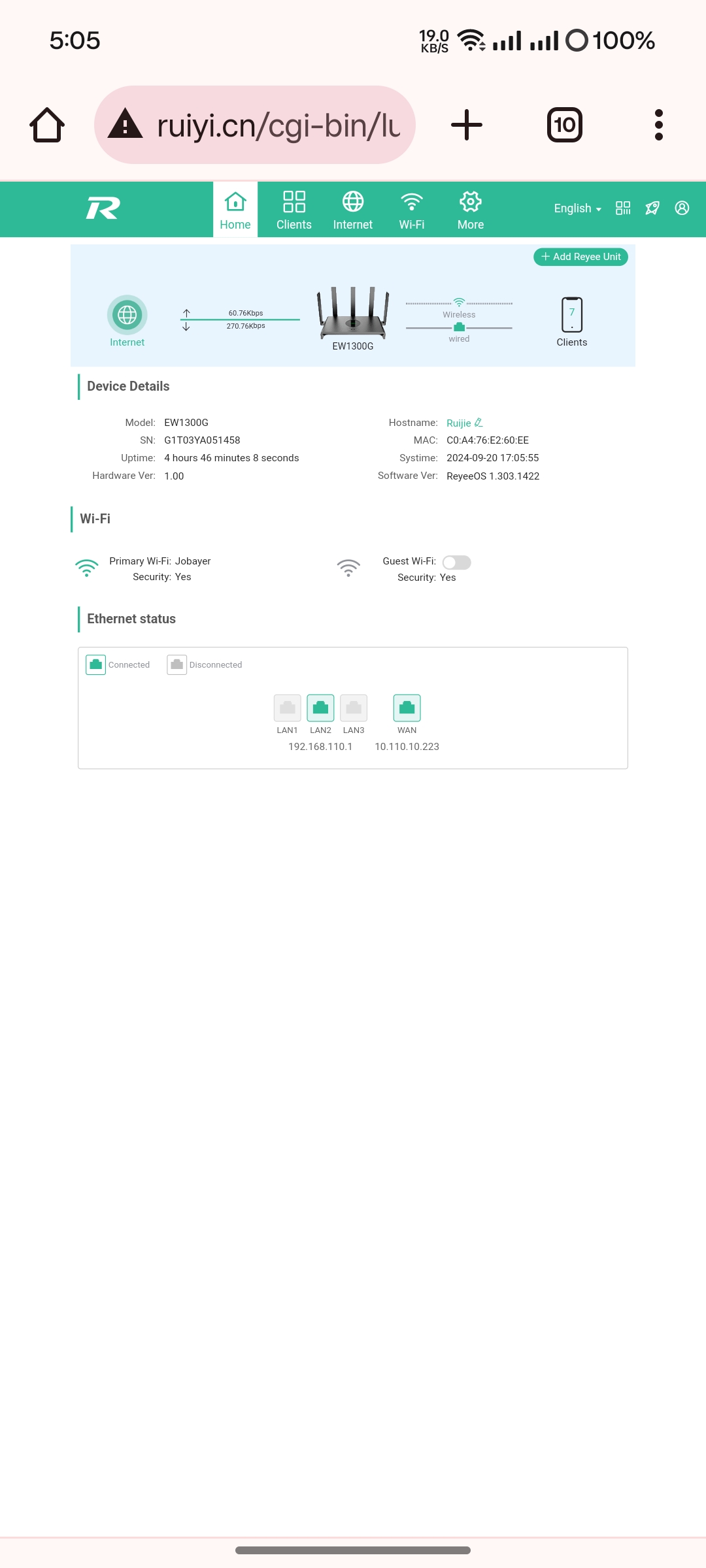Screen dimensions: 706x1568
Task: Switch to the Wi-Fi tab
Action: coord(411,210)
